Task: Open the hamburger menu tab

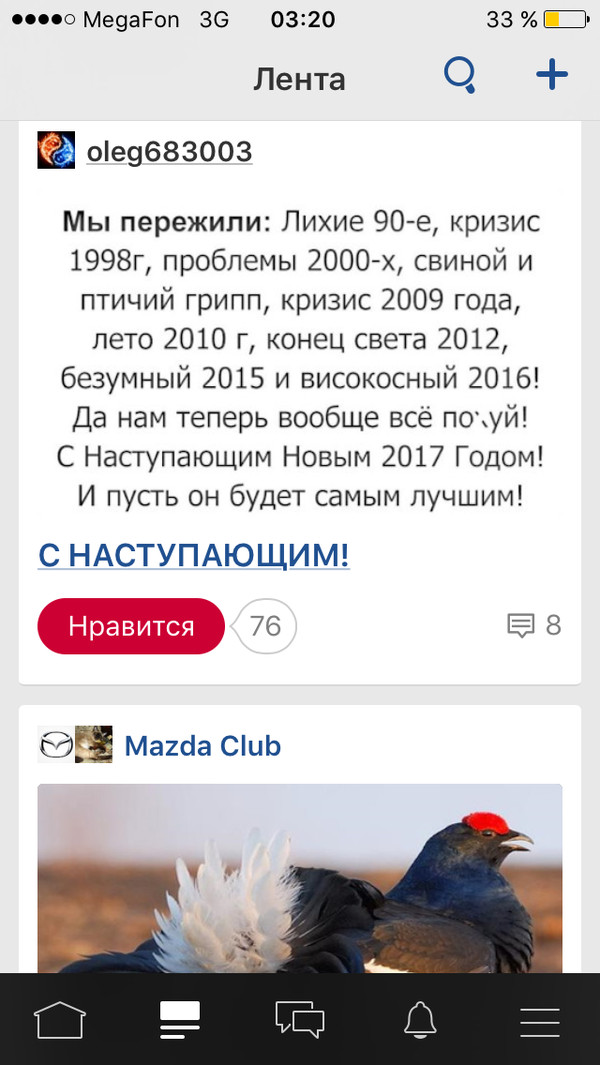Action: tap(540, 1020)
